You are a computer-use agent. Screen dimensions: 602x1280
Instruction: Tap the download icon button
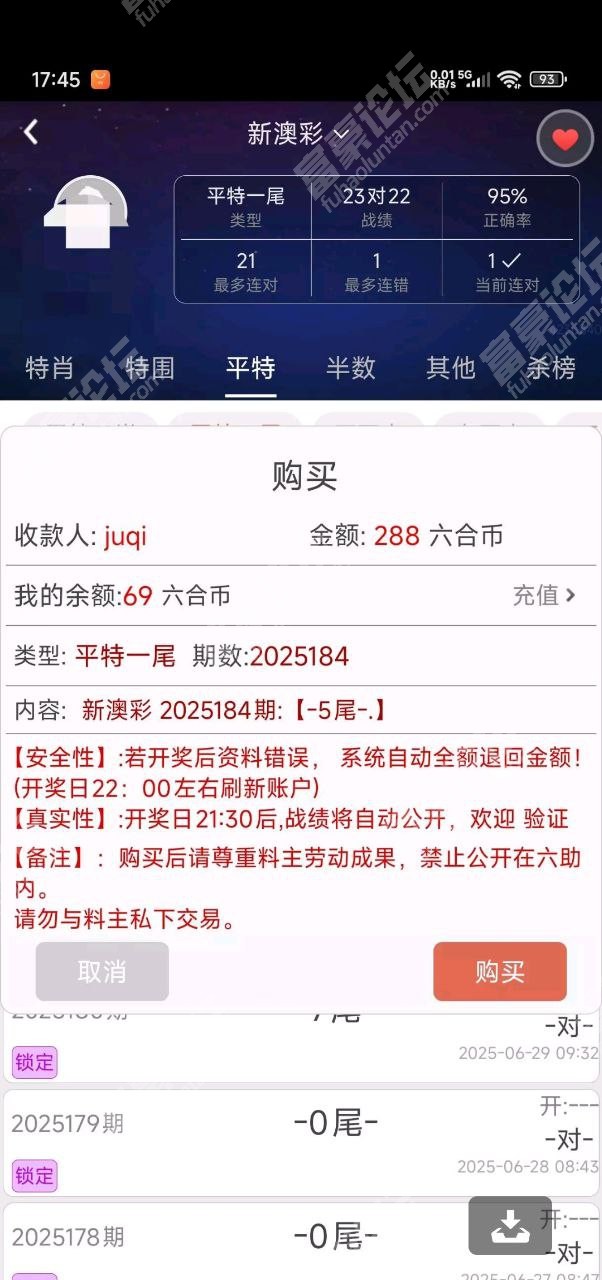tap(510, 1225)
